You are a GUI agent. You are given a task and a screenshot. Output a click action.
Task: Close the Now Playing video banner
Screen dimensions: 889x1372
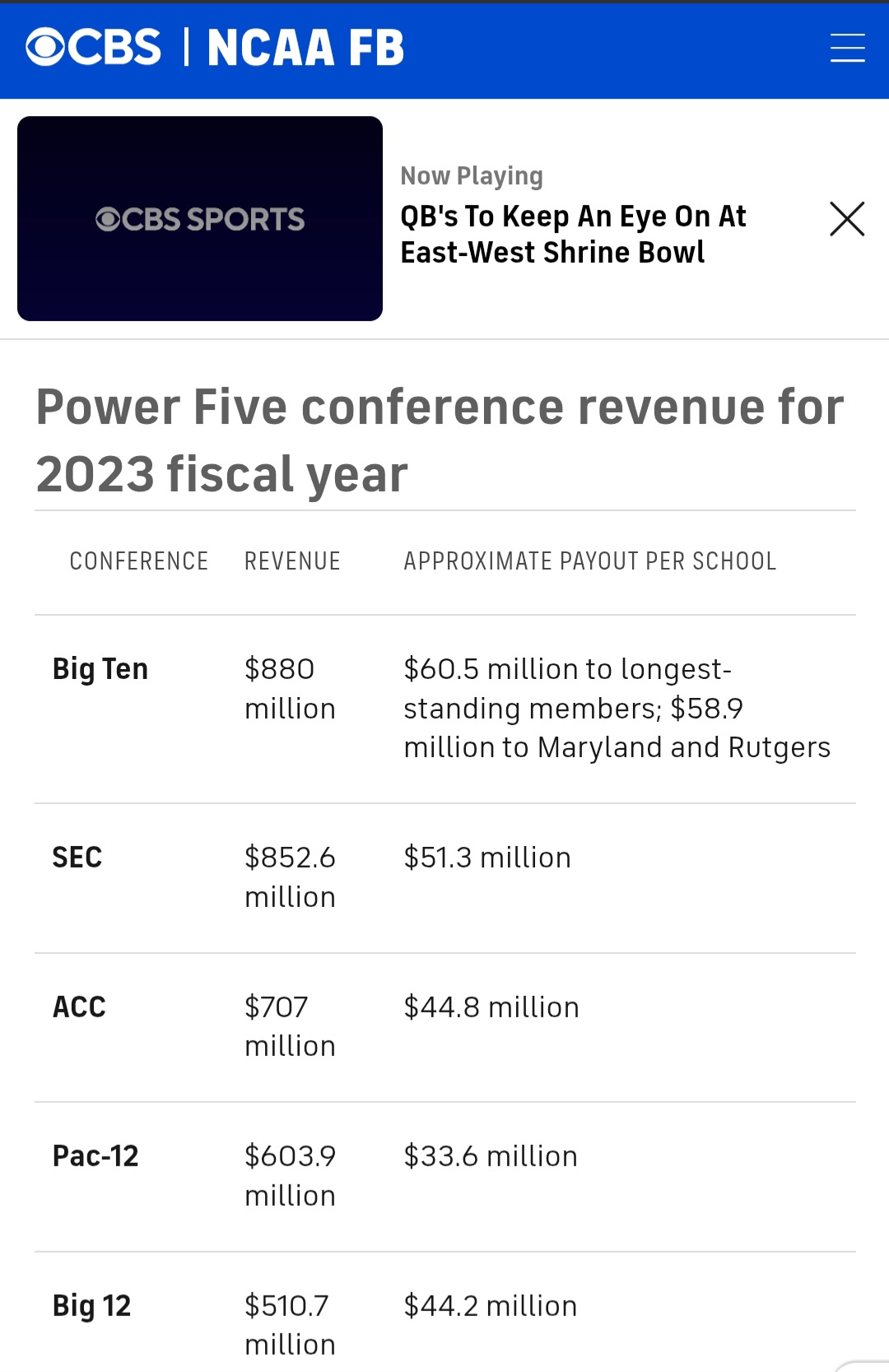pyautogui.click(x=847, y=219)
